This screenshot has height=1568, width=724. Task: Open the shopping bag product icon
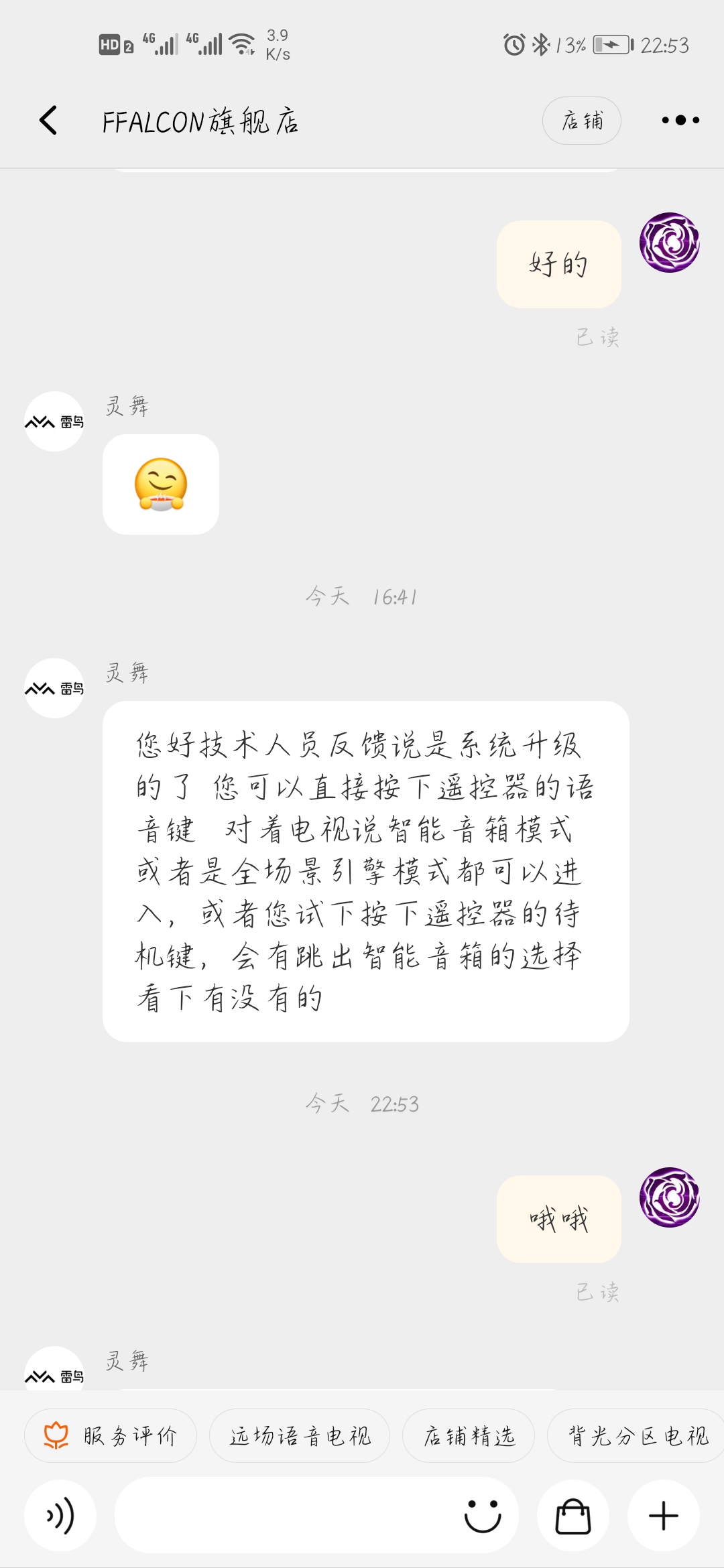[x=573, y=1516]
